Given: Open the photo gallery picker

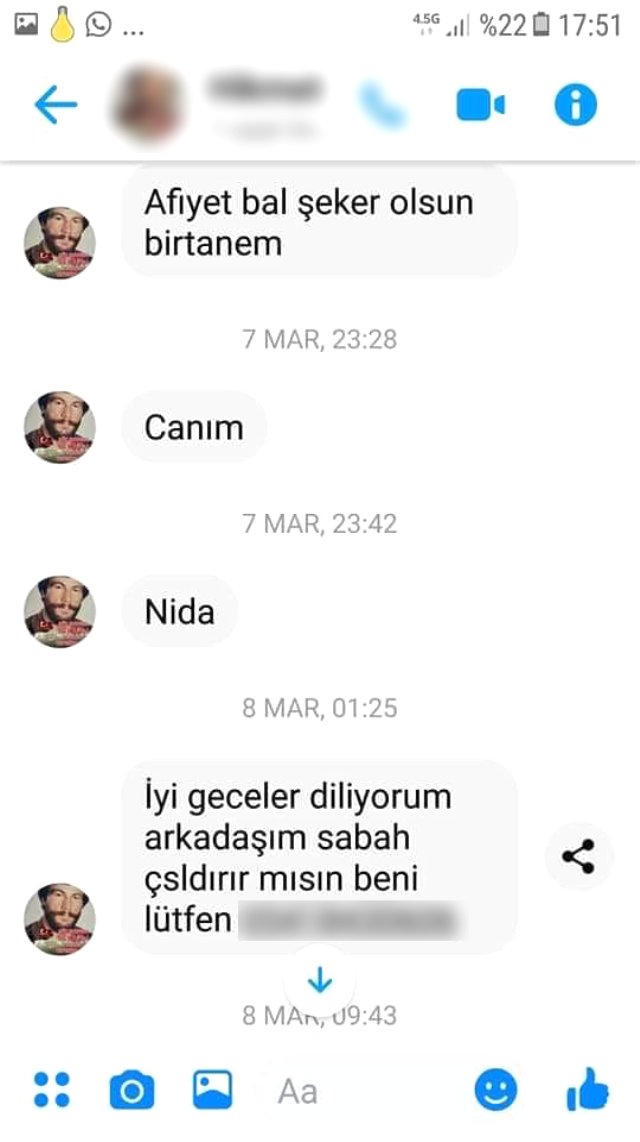Looking at the screenshot, I should [213, 1089].
